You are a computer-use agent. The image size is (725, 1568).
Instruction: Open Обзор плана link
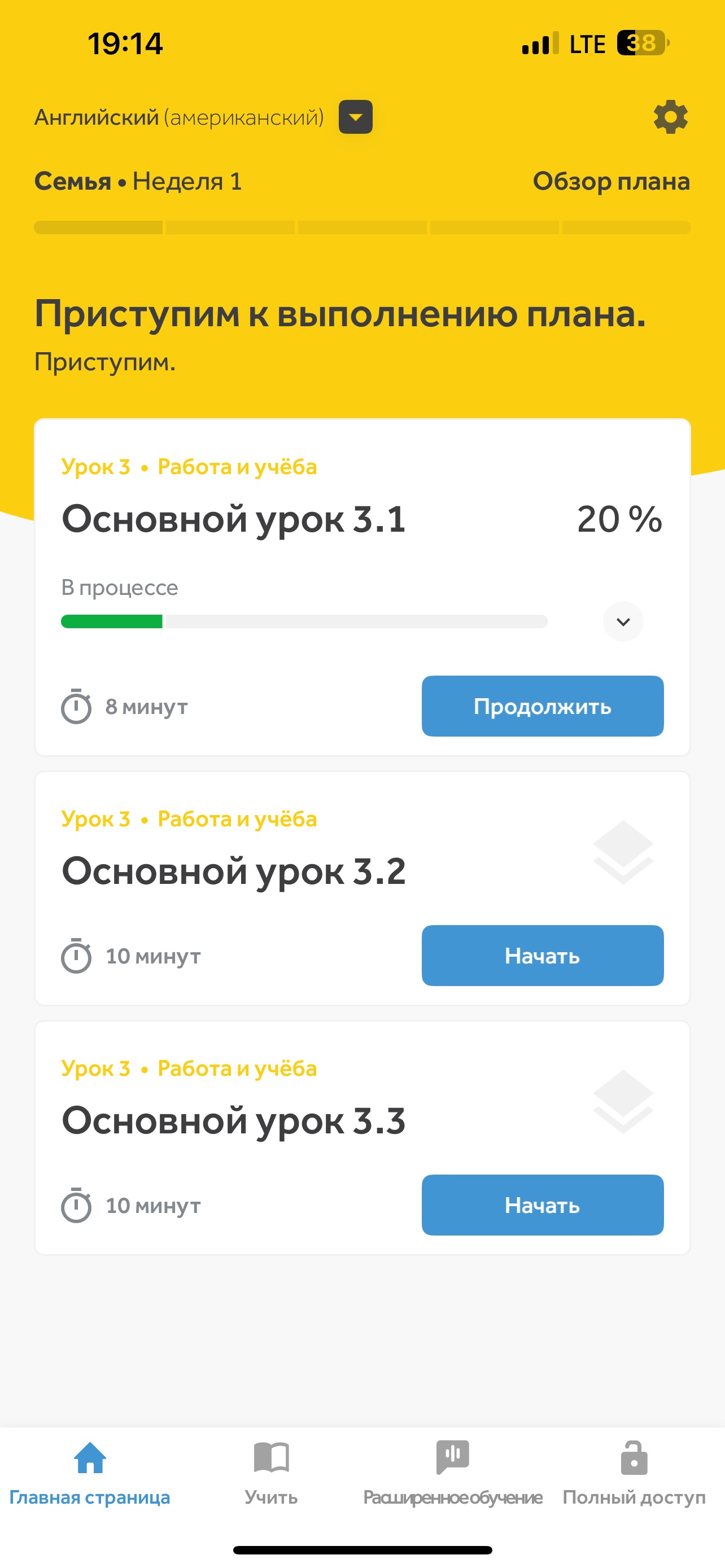click(x=610, y=181)
